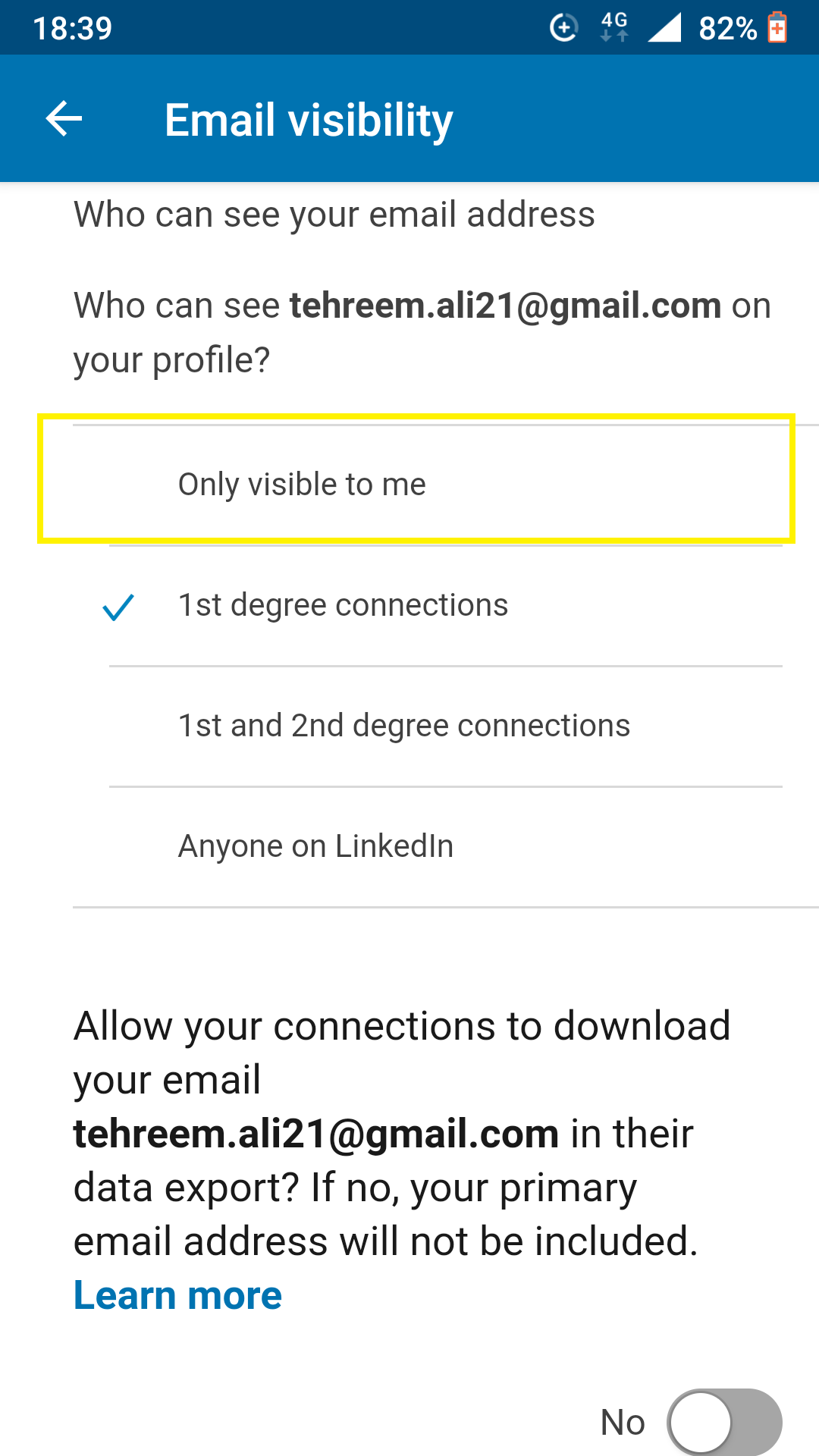Go back from Email visibility

click(64, 119)
